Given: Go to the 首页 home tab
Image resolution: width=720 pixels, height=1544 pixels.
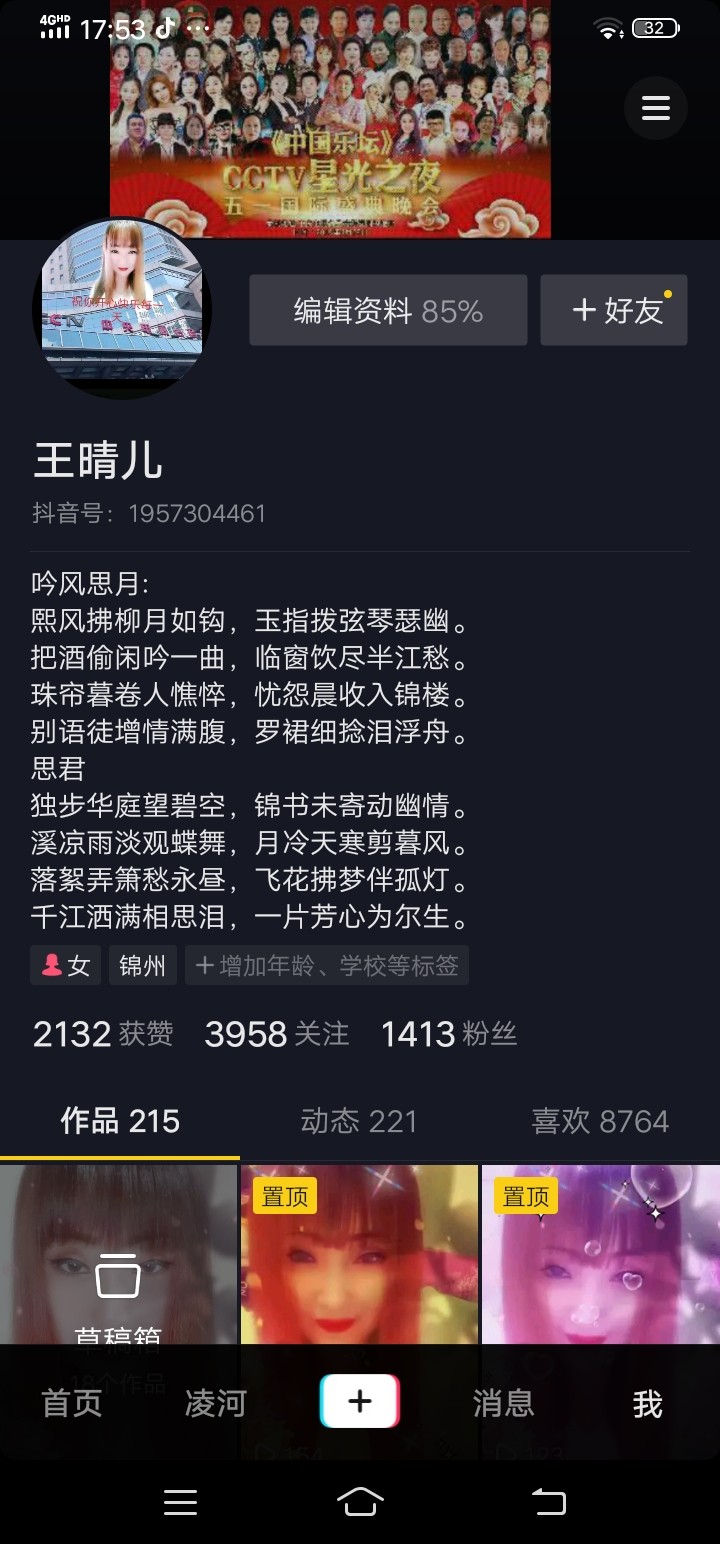Looking at the screenshot, I should [72, 1403].
